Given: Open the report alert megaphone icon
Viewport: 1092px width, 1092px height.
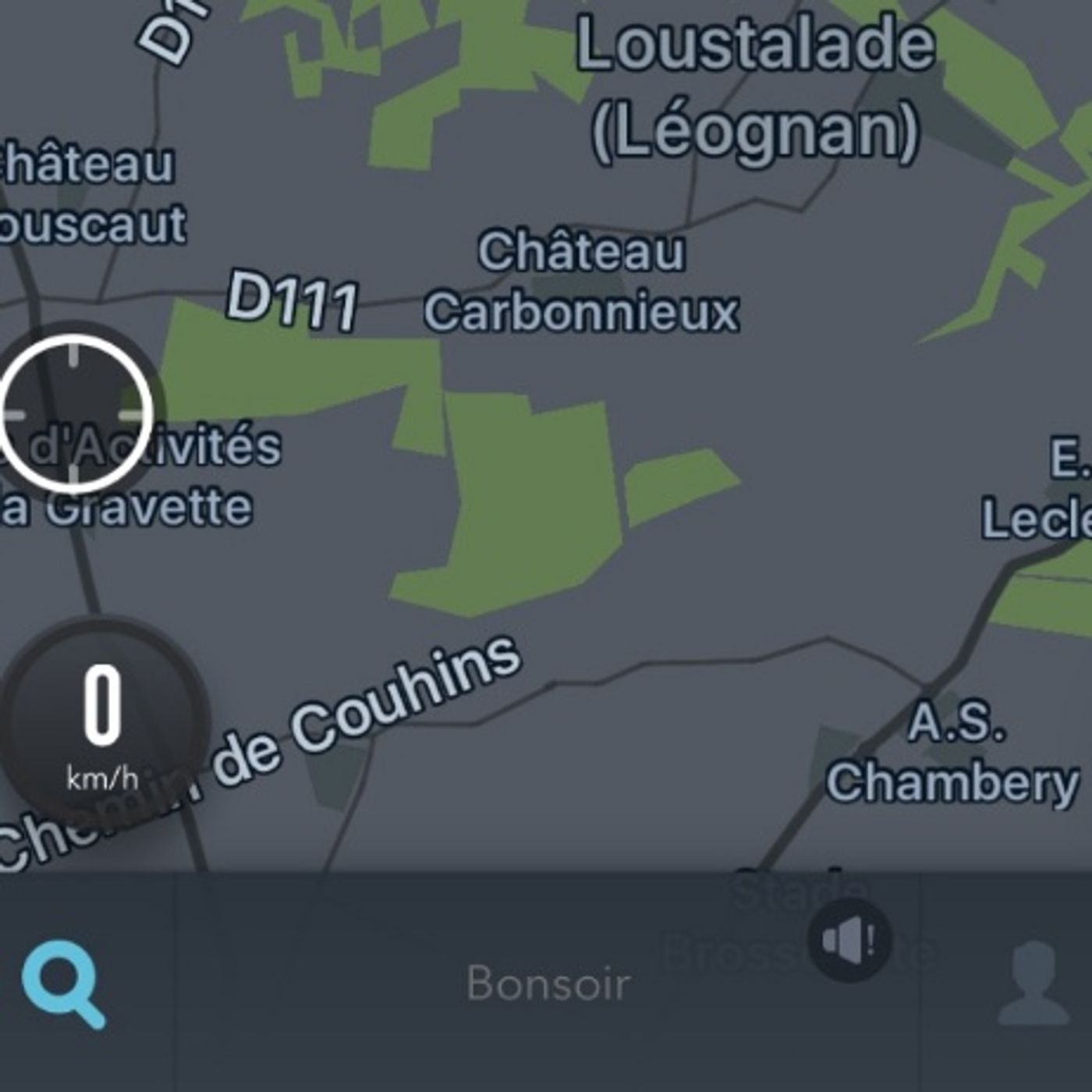Looking at the screenshot, I should 850,940.
